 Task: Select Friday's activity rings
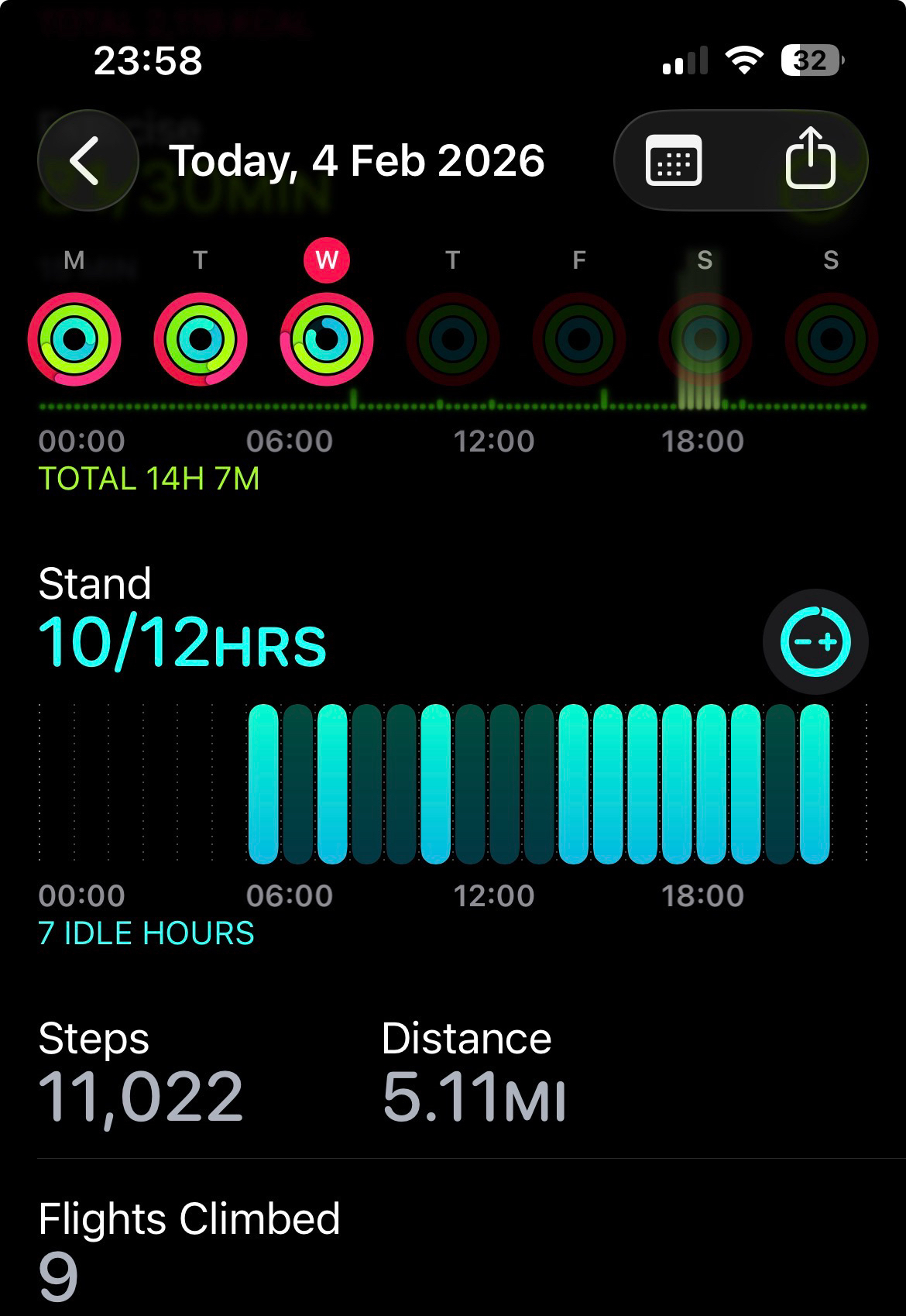pos(579,338)
